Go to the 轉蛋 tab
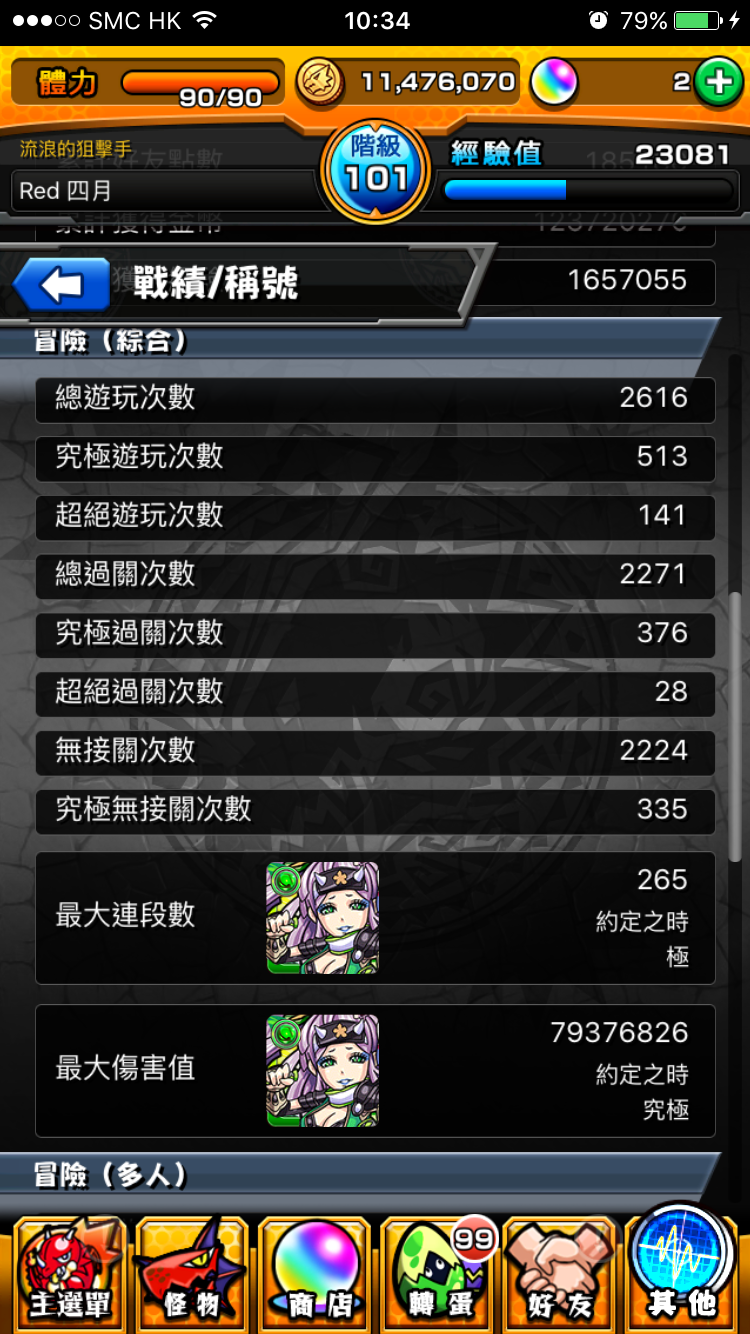 coord(438,1272)
